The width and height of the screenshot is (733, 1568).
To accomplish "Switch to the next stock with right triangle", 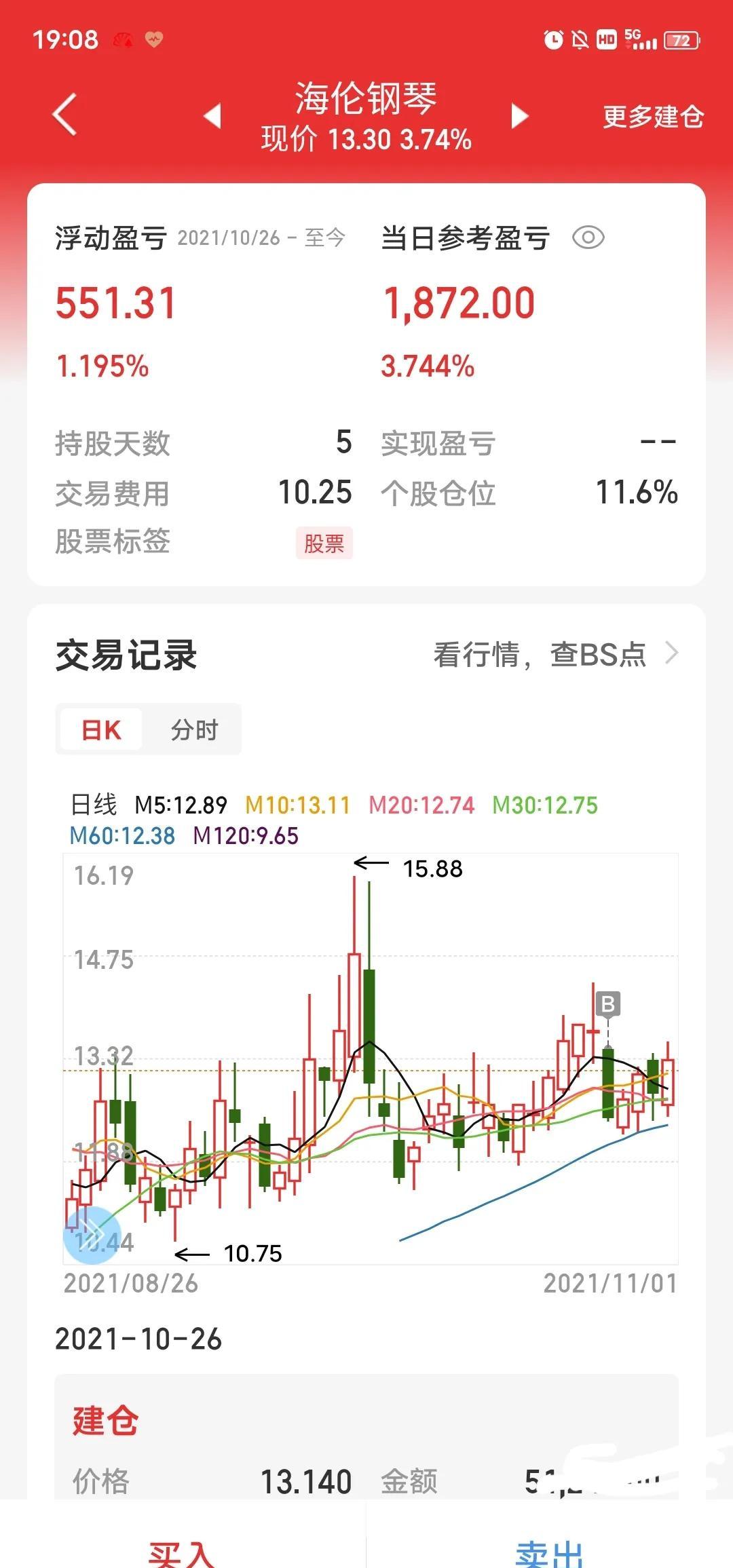I will tap(519, 115).
